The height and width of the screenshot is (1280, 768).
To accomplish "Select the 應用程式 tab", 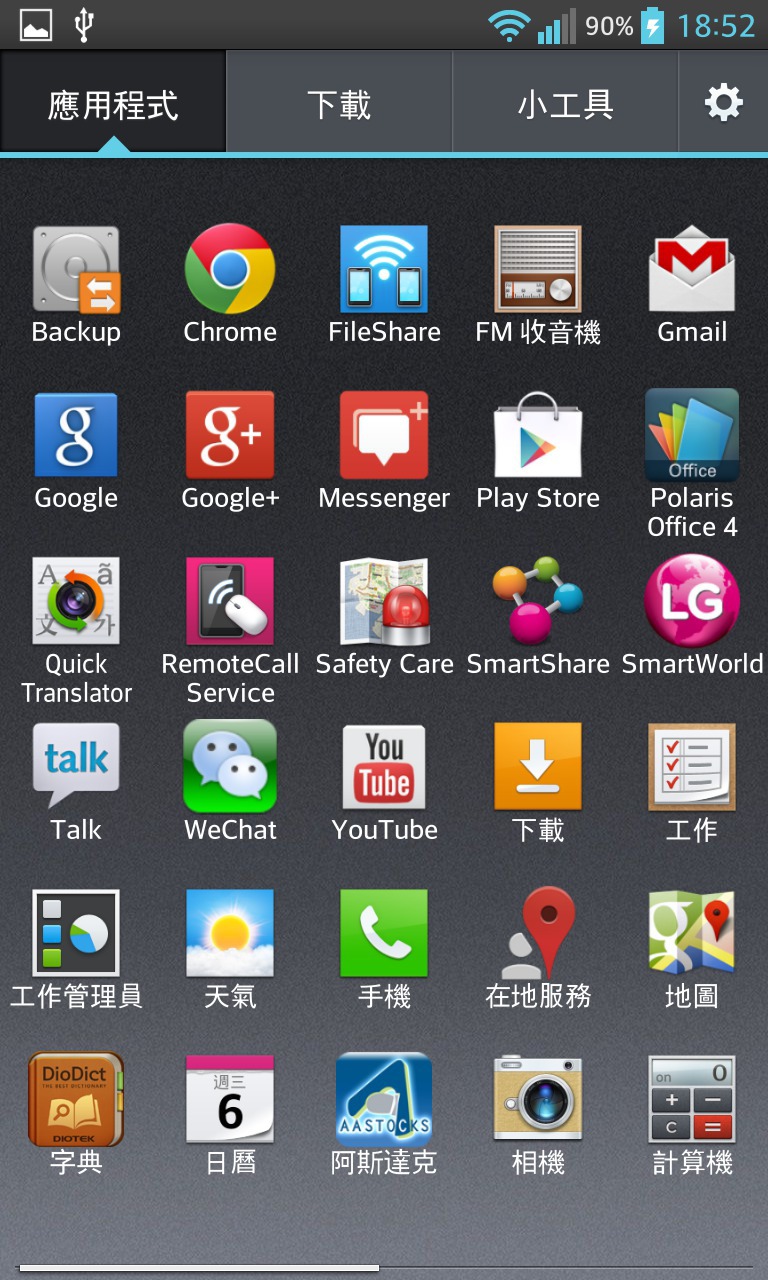I will [113, 104].
